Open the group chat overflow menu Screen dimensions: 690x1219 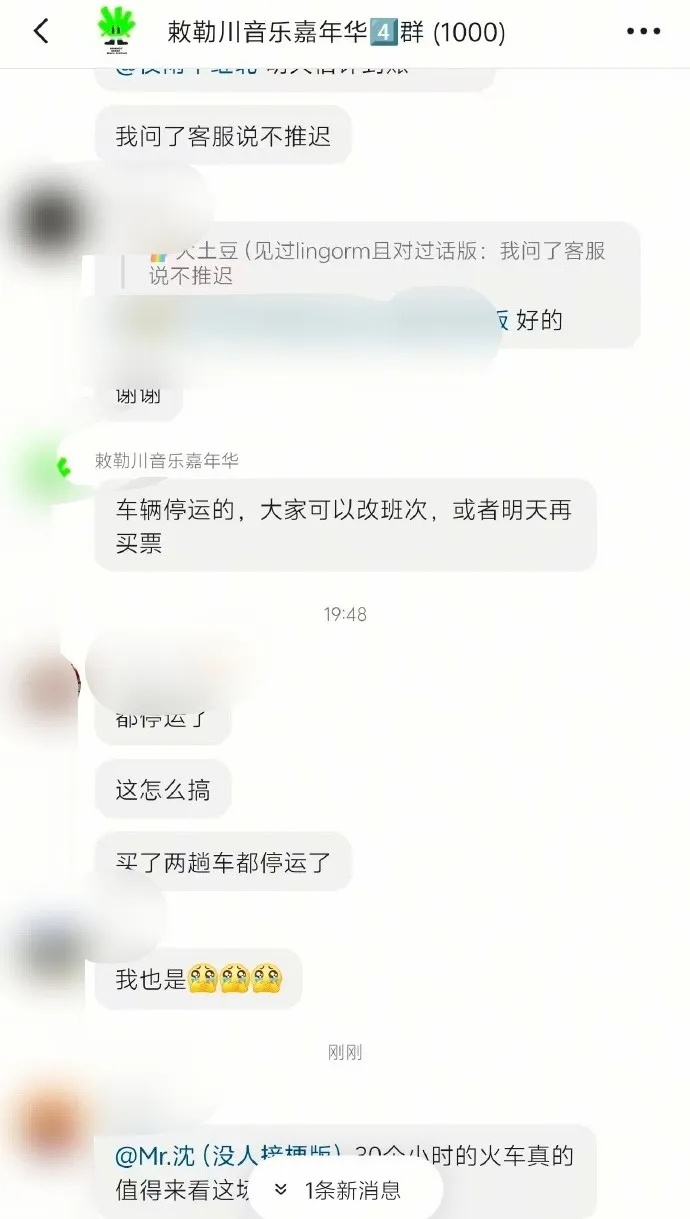point(643,32)
